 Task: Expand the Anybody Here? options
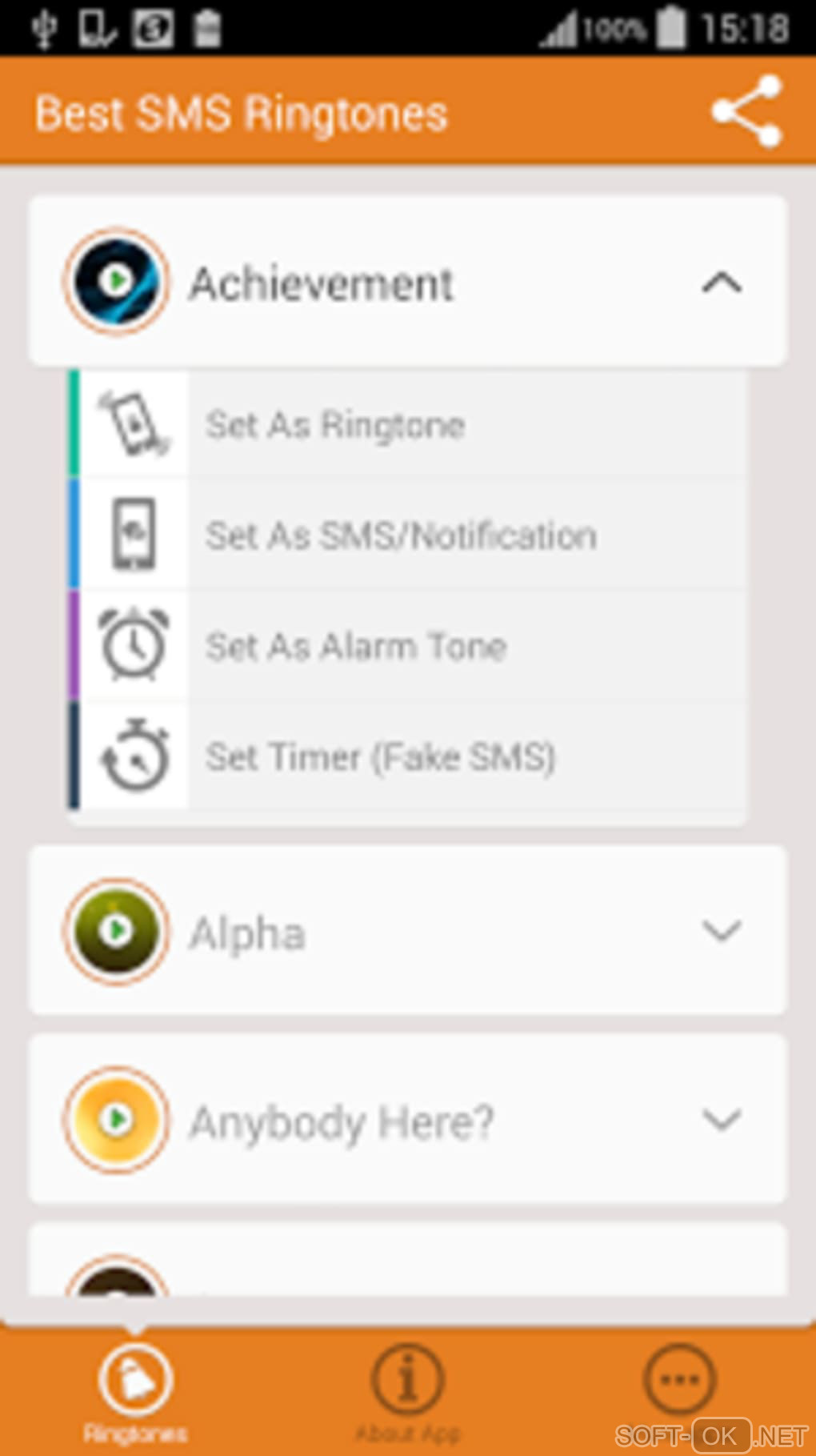click(x=722, y=1119)
